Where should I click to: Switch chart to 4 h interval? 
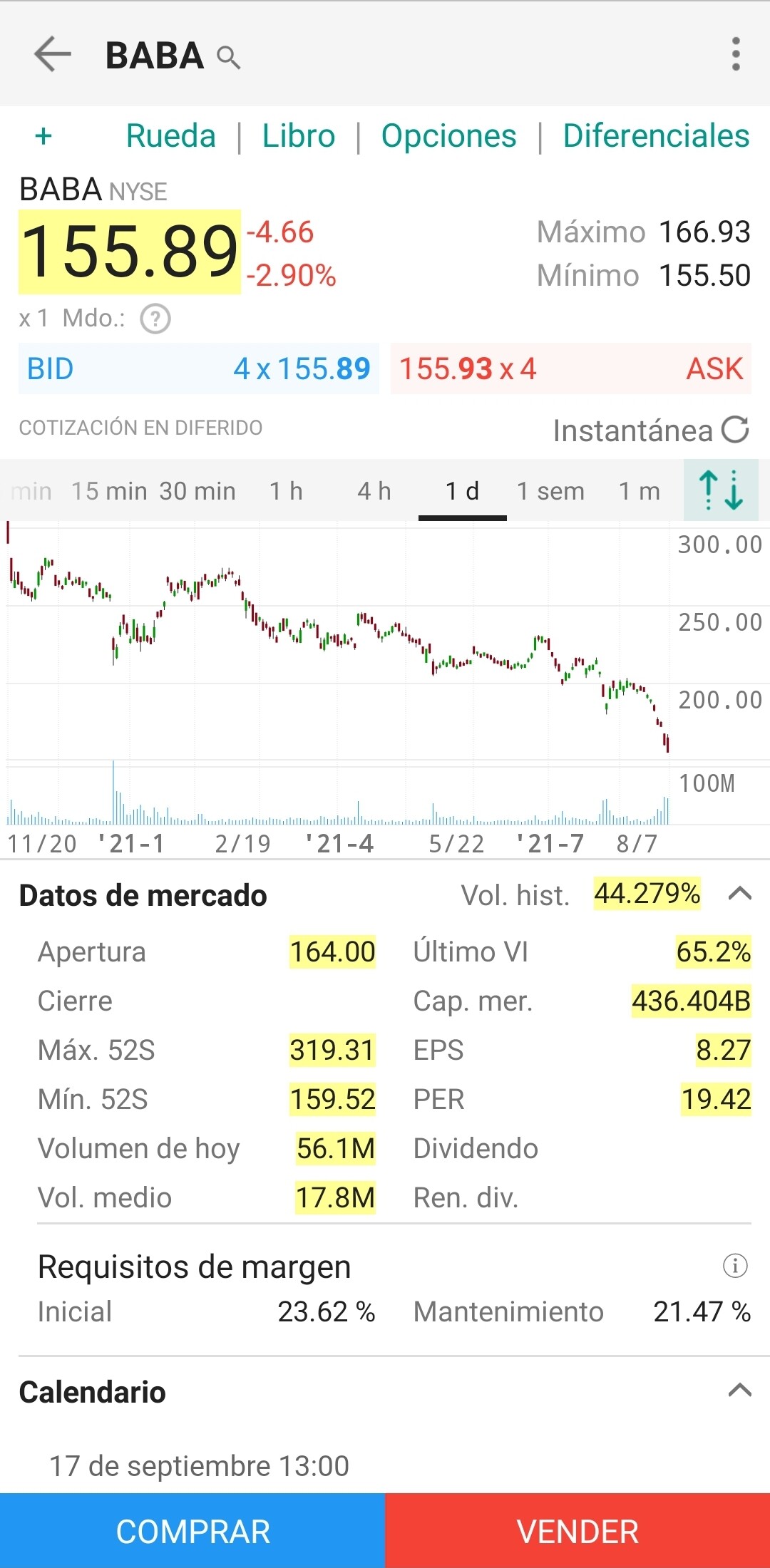[x=374, y=491]
